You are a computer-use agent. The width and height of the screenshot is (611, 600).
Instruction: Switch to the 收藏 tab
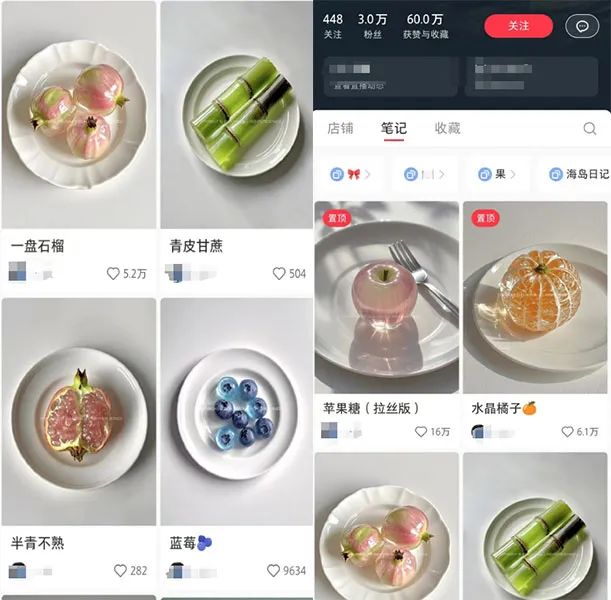[447, 129]
